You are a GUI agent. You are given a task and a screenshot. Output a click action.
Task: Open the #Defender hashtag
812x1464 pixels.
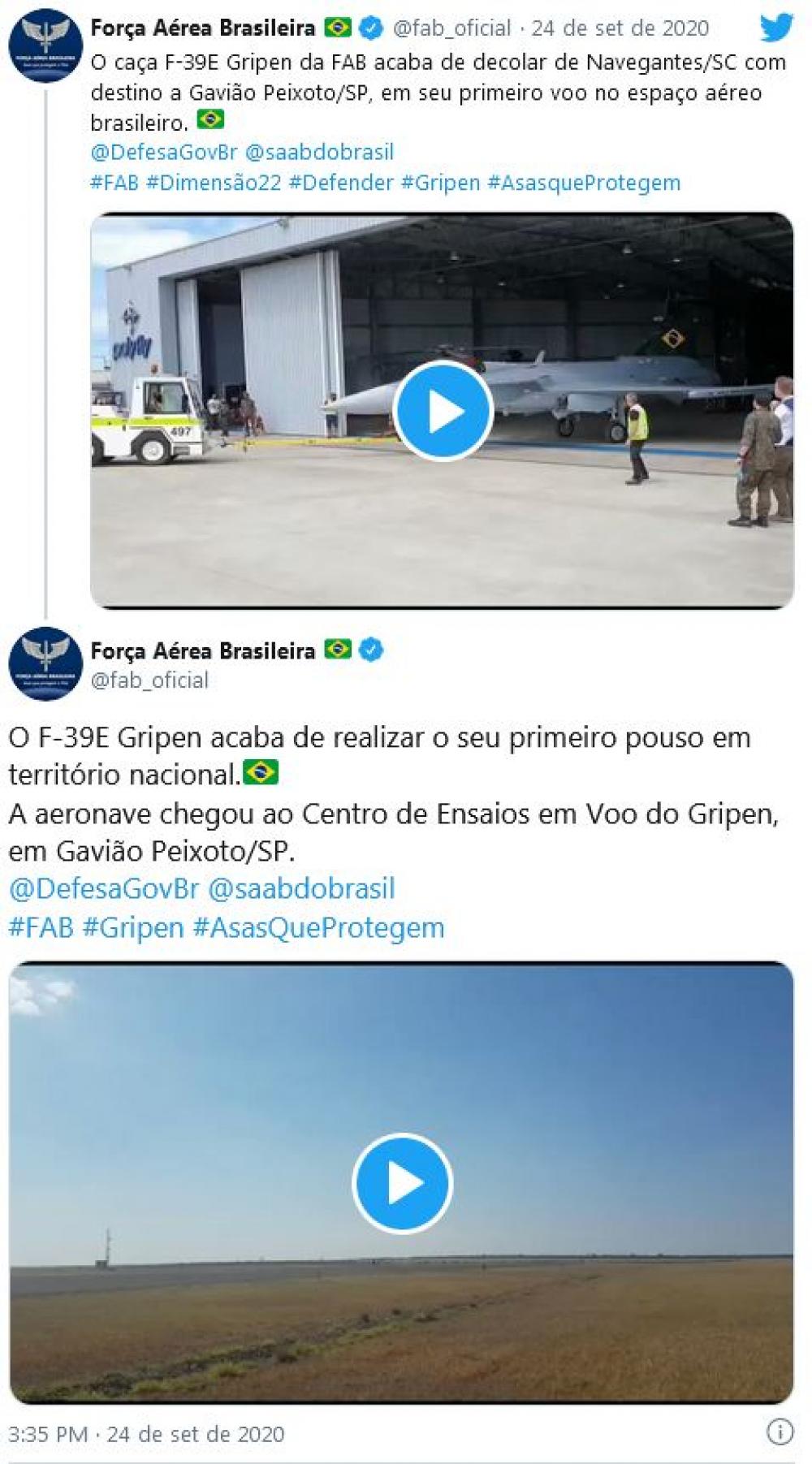[x=341, y=183]
